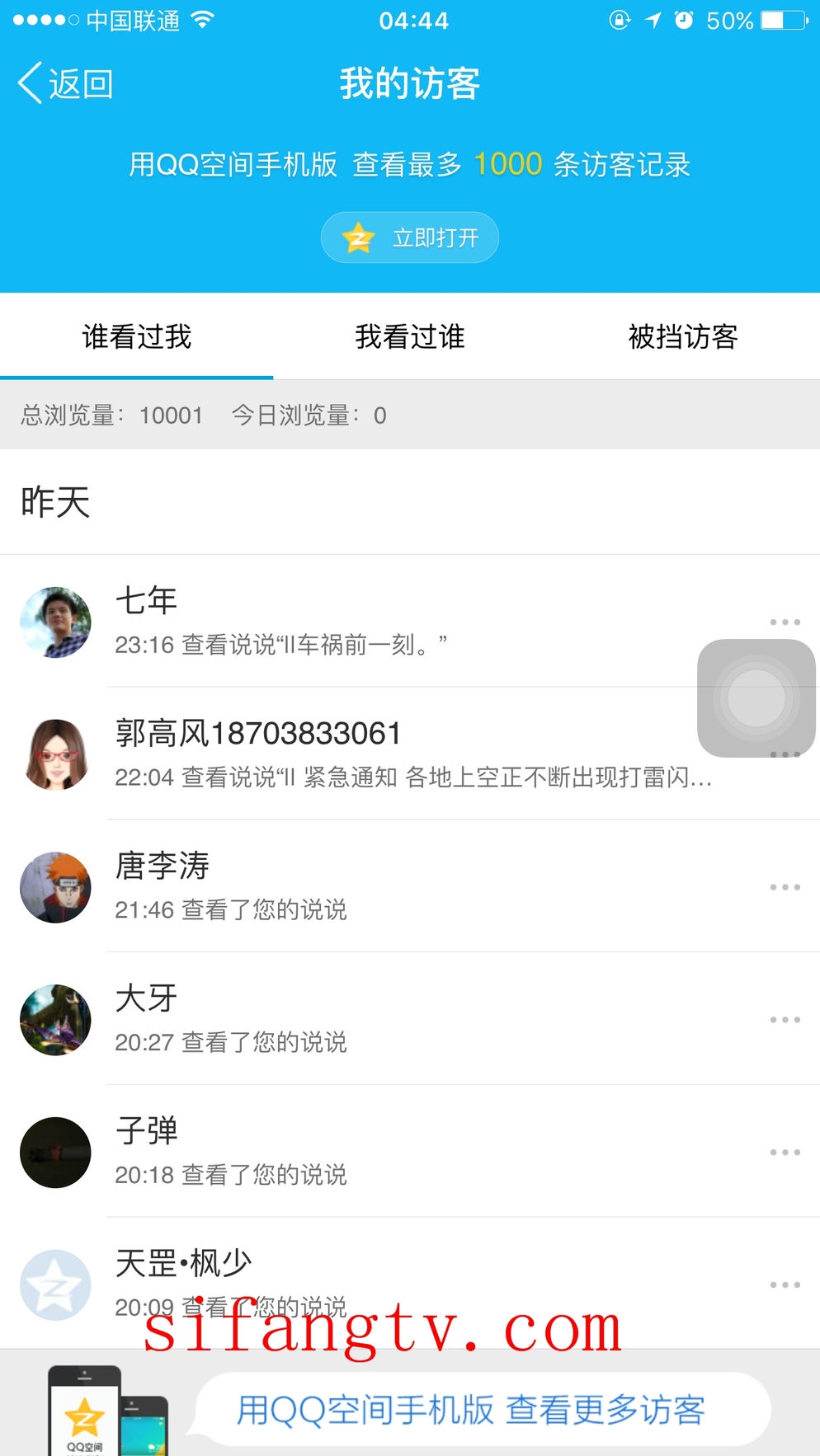The width and height of the screenshot is (820, 1456).
Task: Open more options for 唐李涛
Action: coord(785,887)
